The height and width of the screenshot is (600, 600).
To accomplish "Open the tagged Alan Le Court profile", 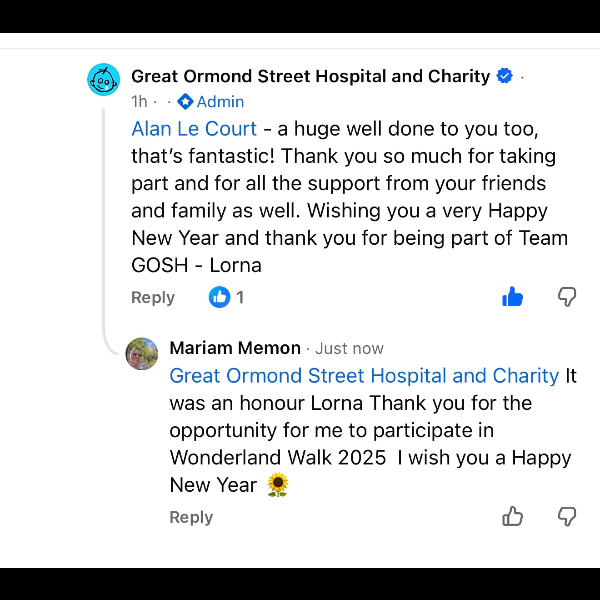I will coord(194,129).
